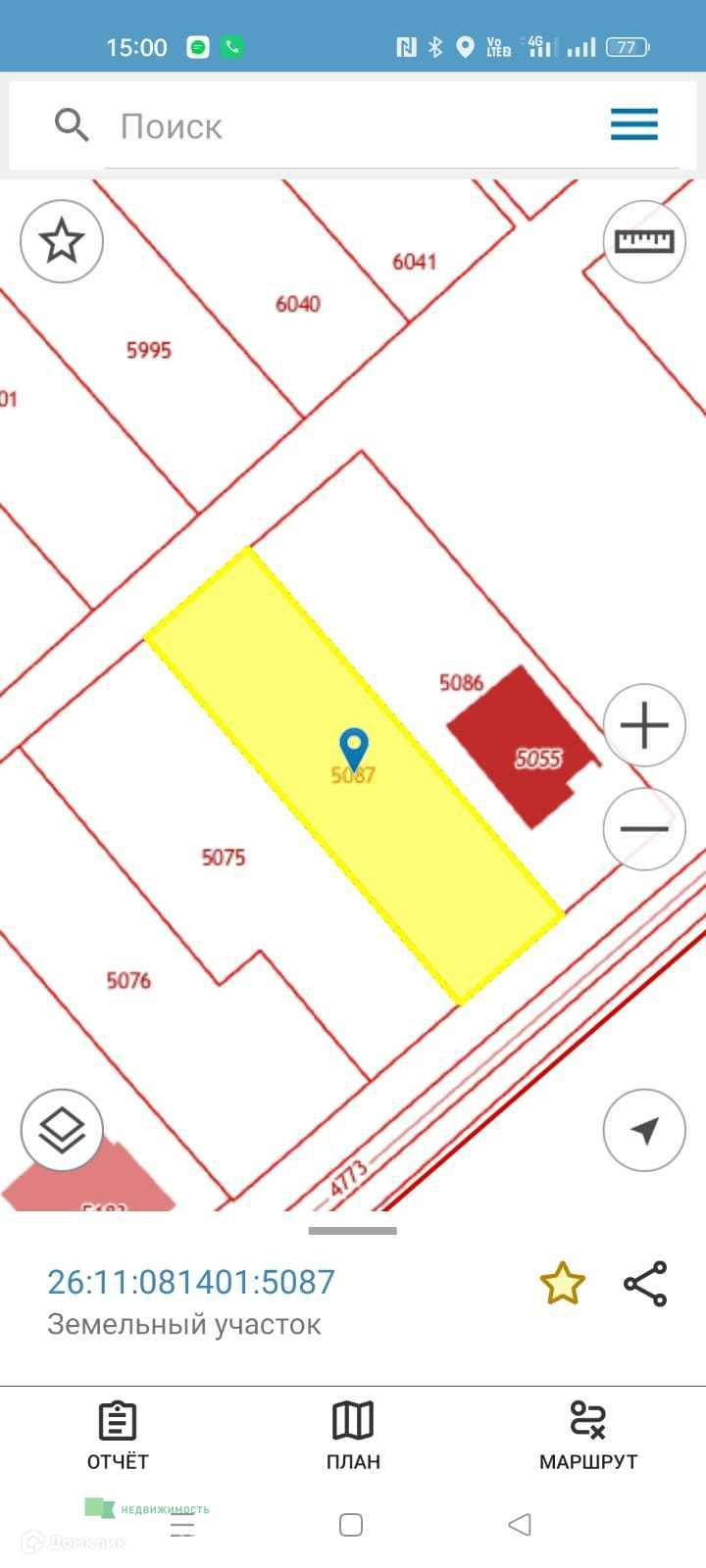Open map layers selector
Screen dimensions: 706x1568
click(x=62, y=1130)
